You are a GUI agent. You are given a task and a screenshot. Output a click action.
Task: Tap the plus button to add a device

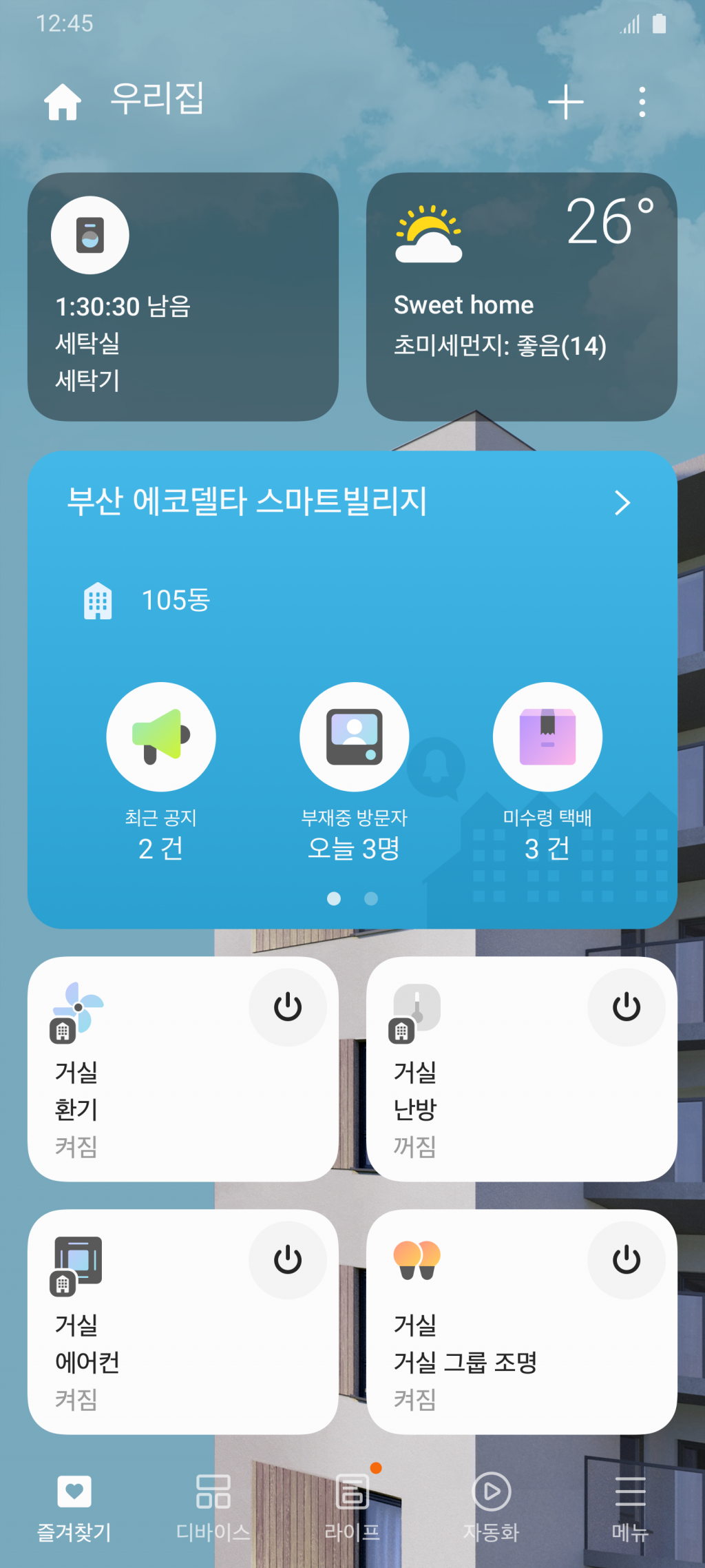coord(565,102)
